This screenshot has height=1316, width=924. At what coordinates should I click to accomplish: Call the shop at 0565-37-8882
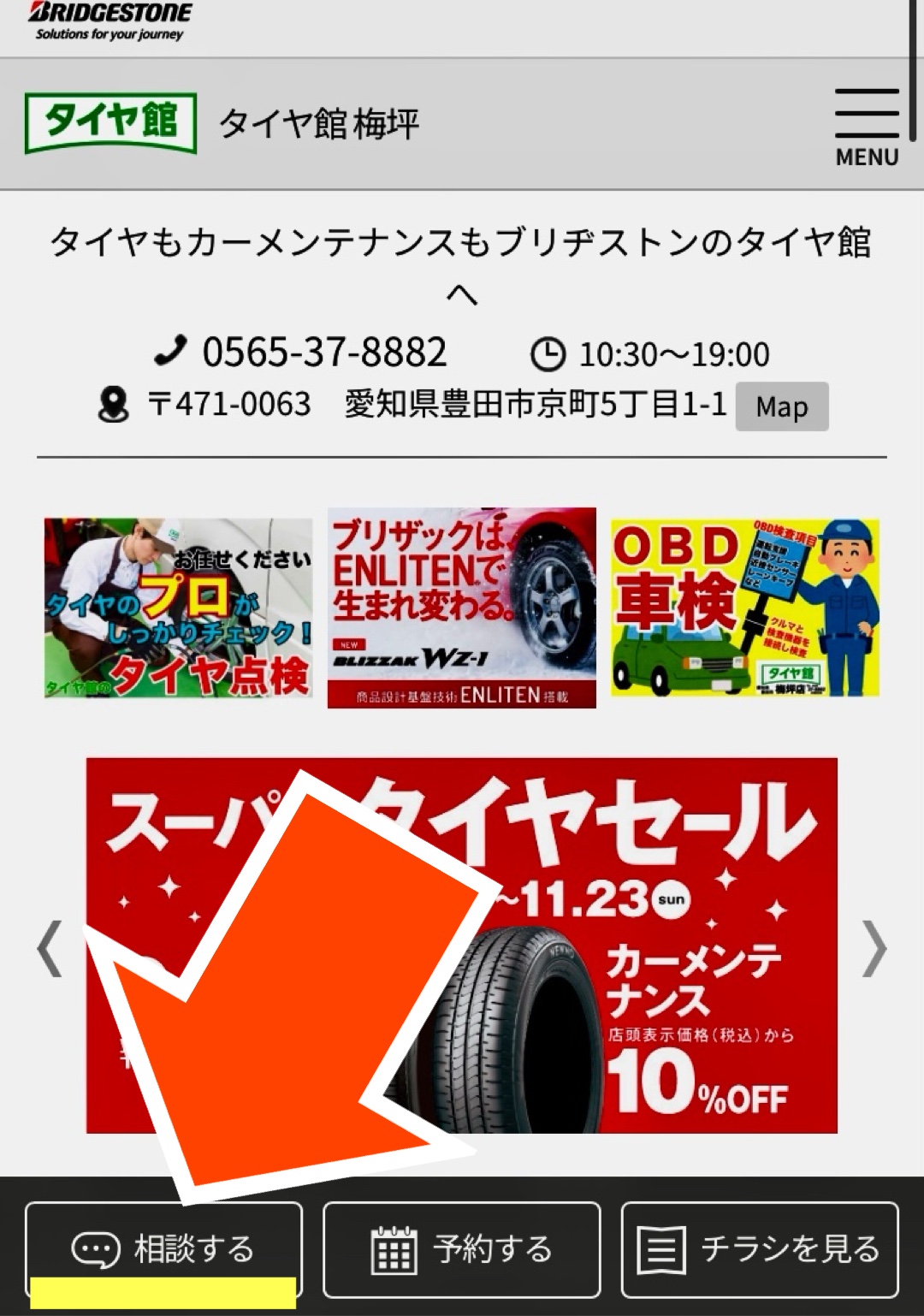(x=300, y=352)
